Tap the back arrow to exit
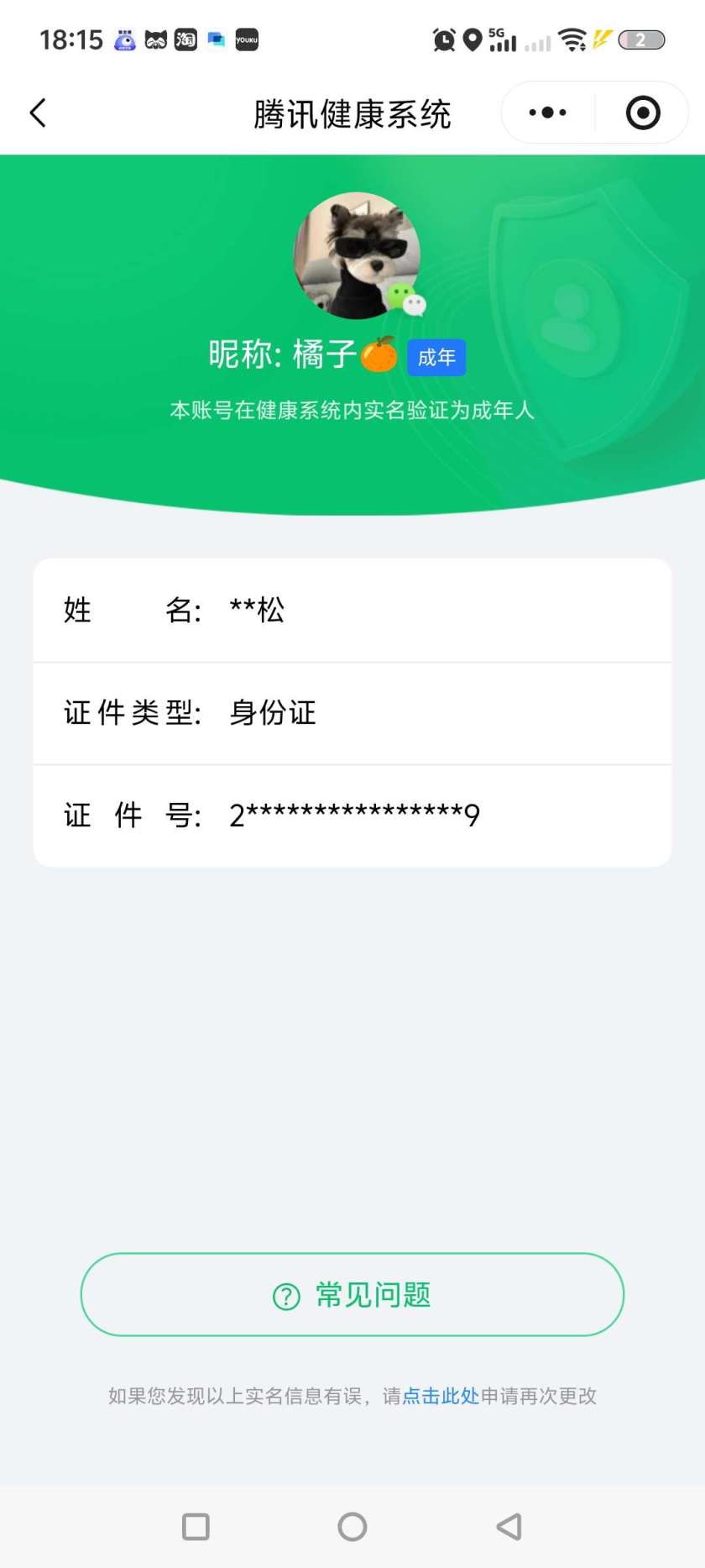 pyautogui.click(x=37, y=112)
